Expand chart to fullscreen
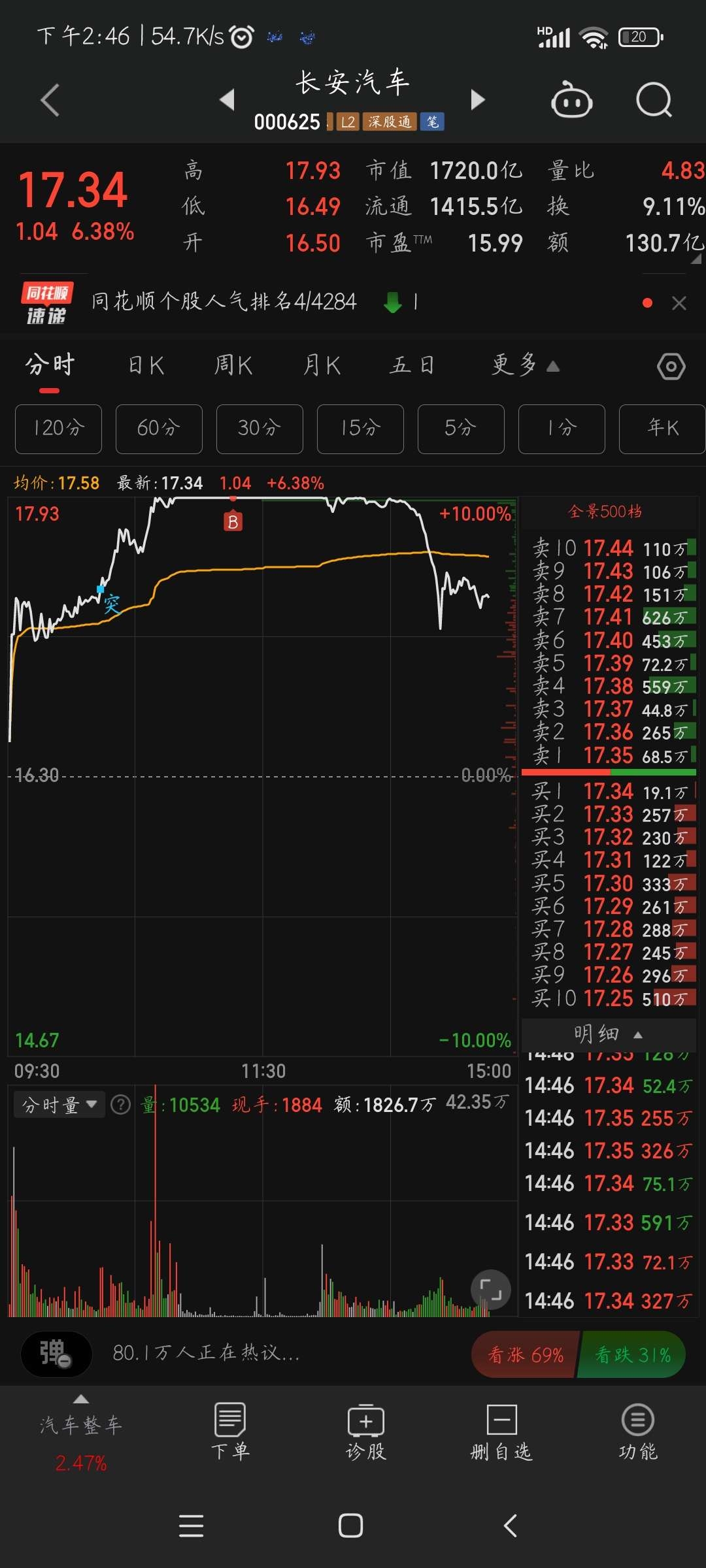 (491, 1290)
